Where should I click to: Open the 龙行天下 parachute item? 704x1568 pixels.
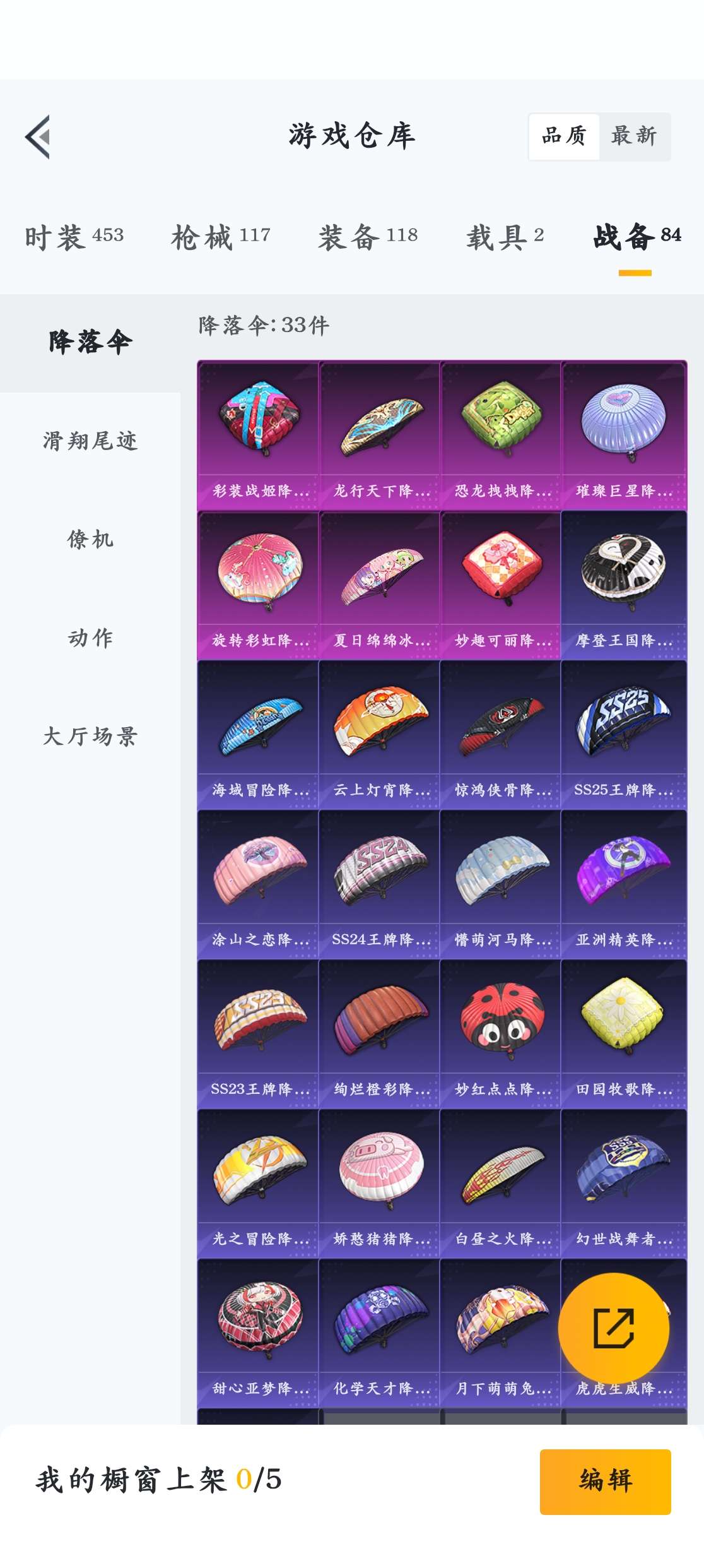380,436
